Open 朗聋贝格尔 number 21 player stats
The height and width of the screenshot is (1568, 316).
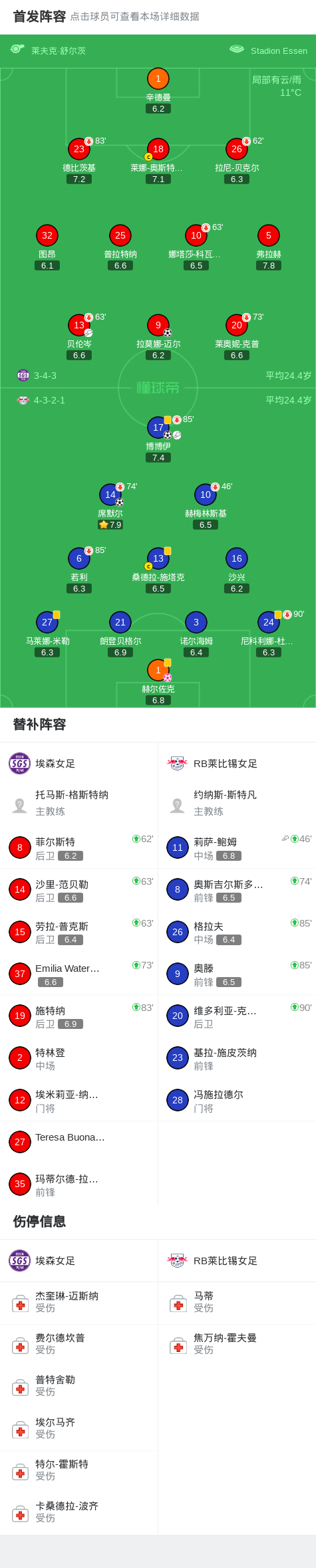(120, 633)
